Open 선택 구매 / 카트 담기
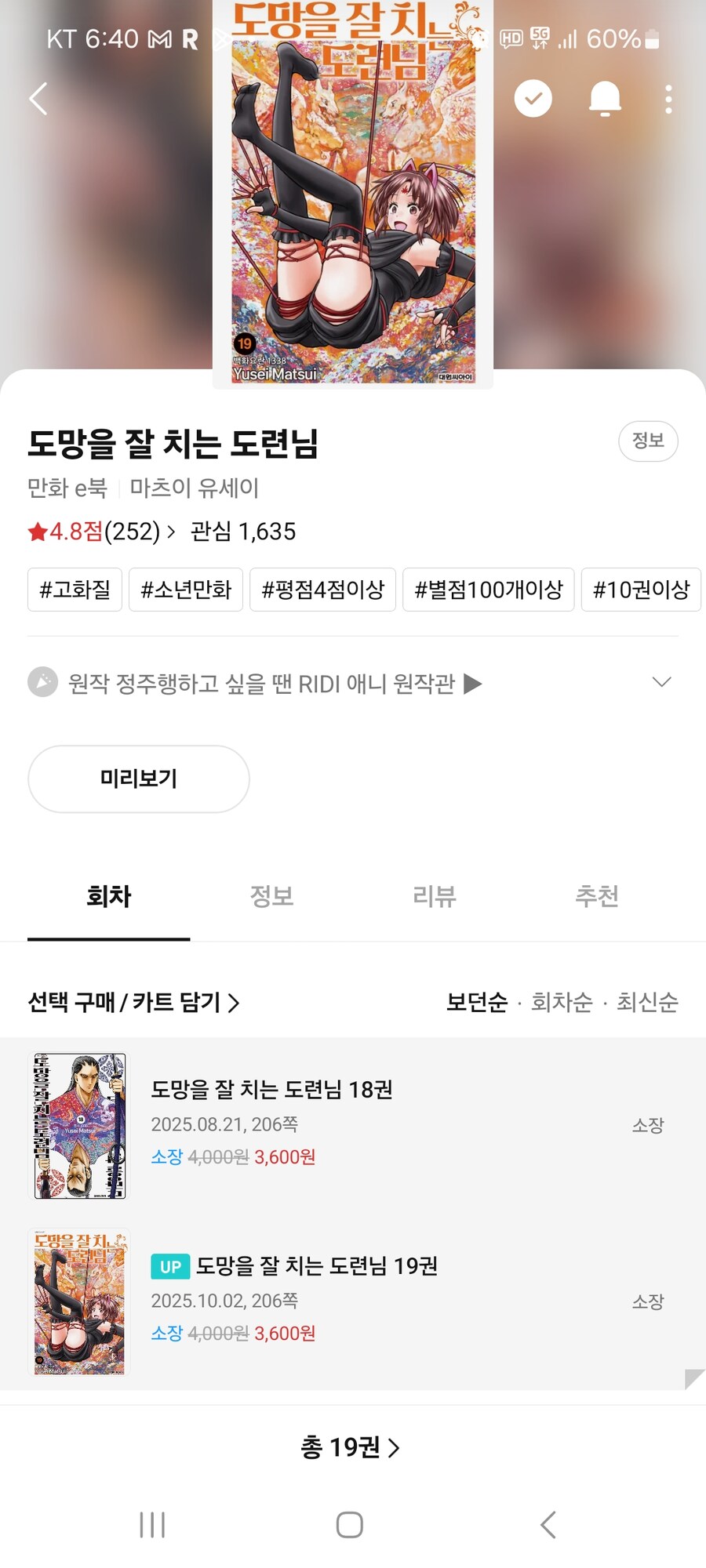The image size is (706, 1568). pyautogui.click(x=133, y=1002)
